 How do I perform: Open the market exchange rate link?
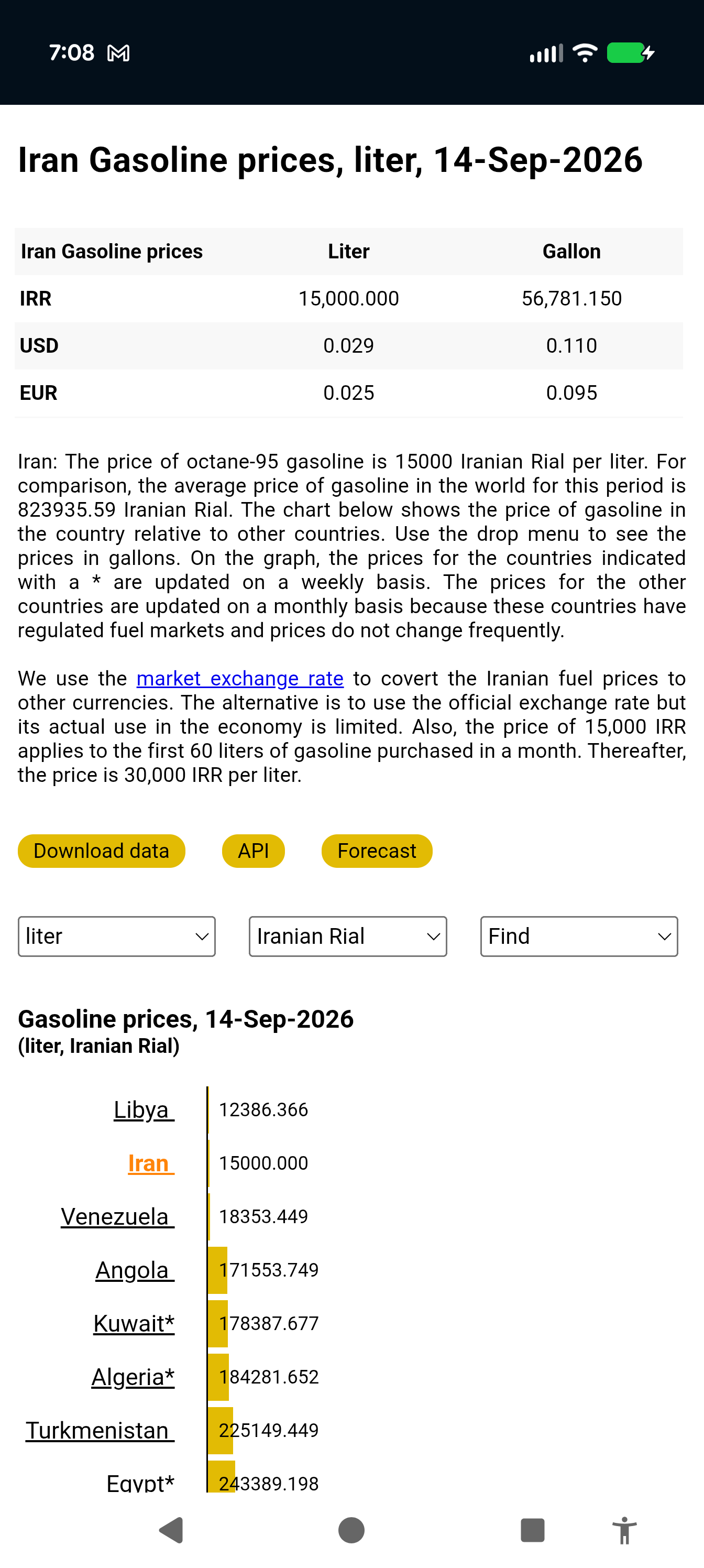[240, 678]
